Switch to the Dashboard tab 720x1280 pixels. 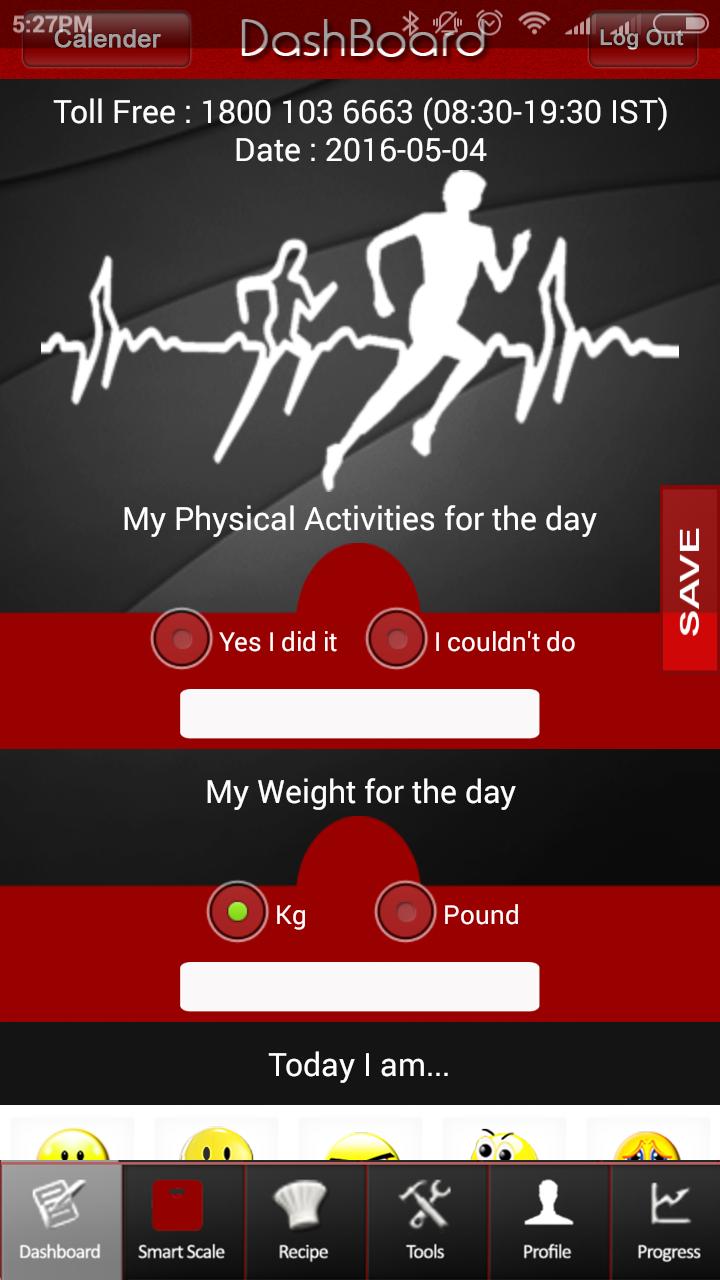tap(60, 1222)
